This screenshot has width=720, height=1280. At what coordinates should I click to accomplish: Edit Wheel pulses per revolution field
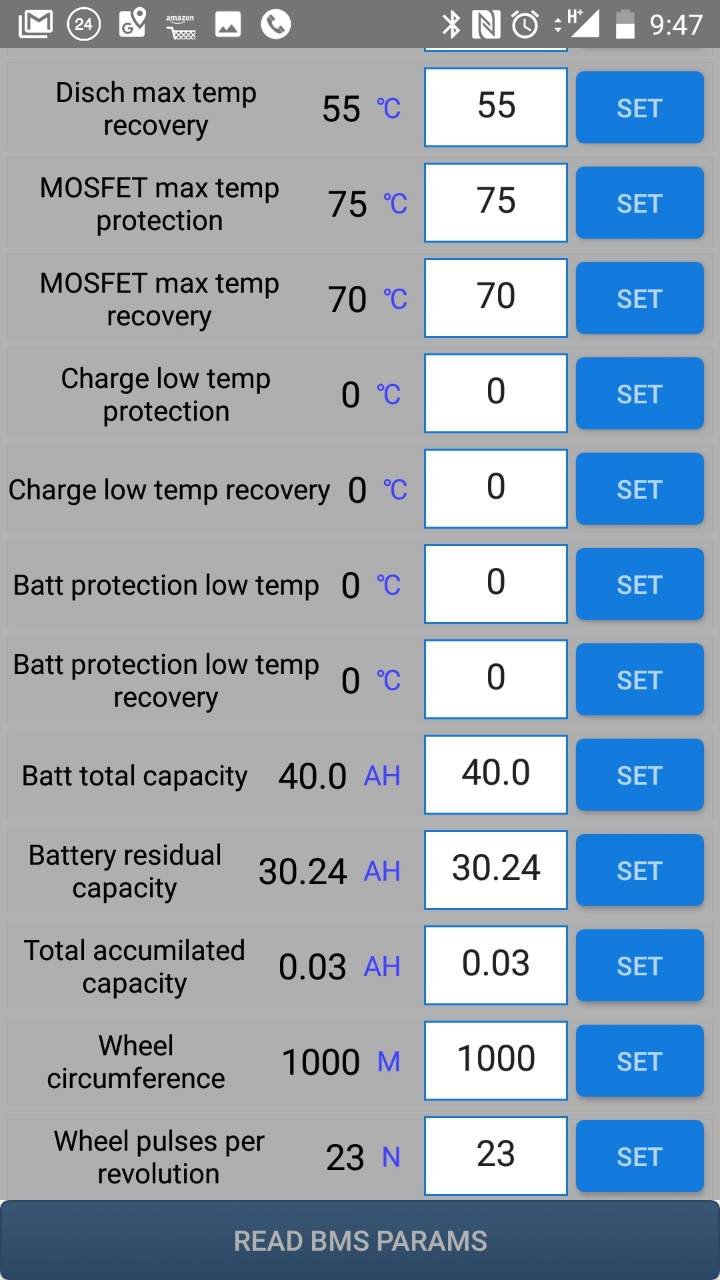coord(496,1156)
